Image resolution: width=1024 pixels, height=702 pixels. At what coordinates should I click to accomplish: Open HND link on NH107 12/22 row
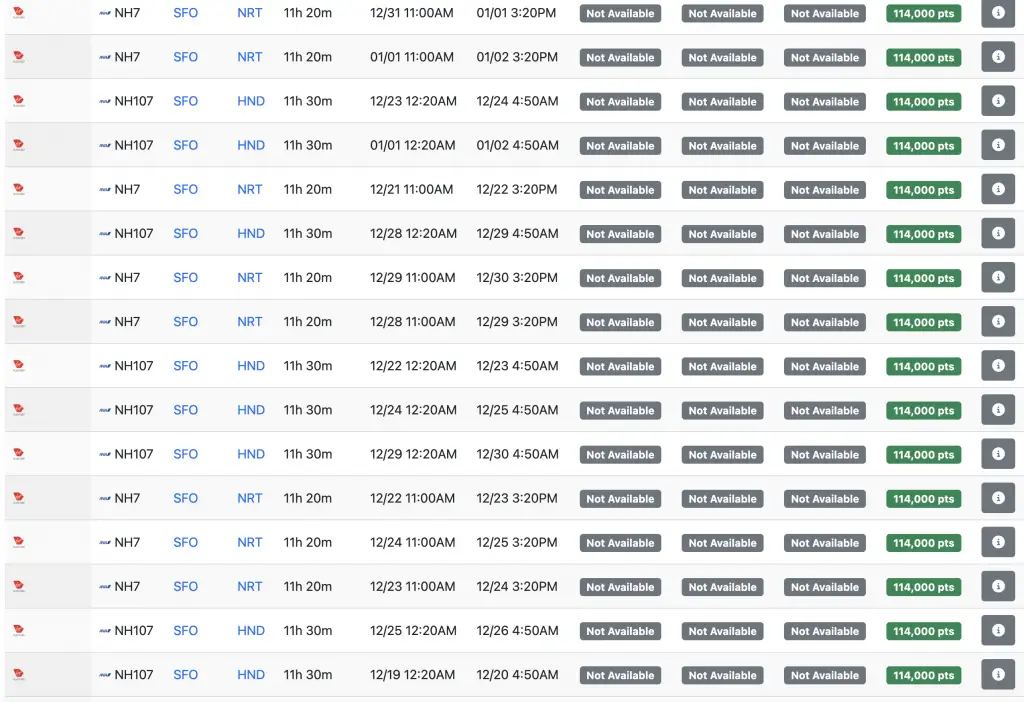251,366
